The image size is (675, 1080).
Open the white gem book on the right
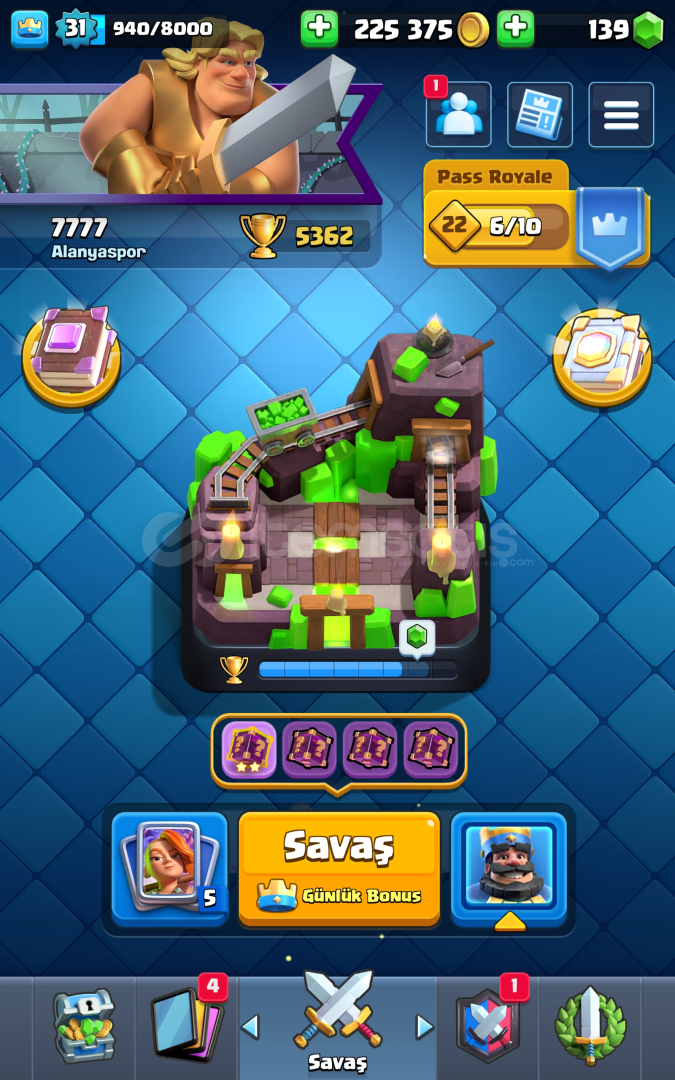602,355
